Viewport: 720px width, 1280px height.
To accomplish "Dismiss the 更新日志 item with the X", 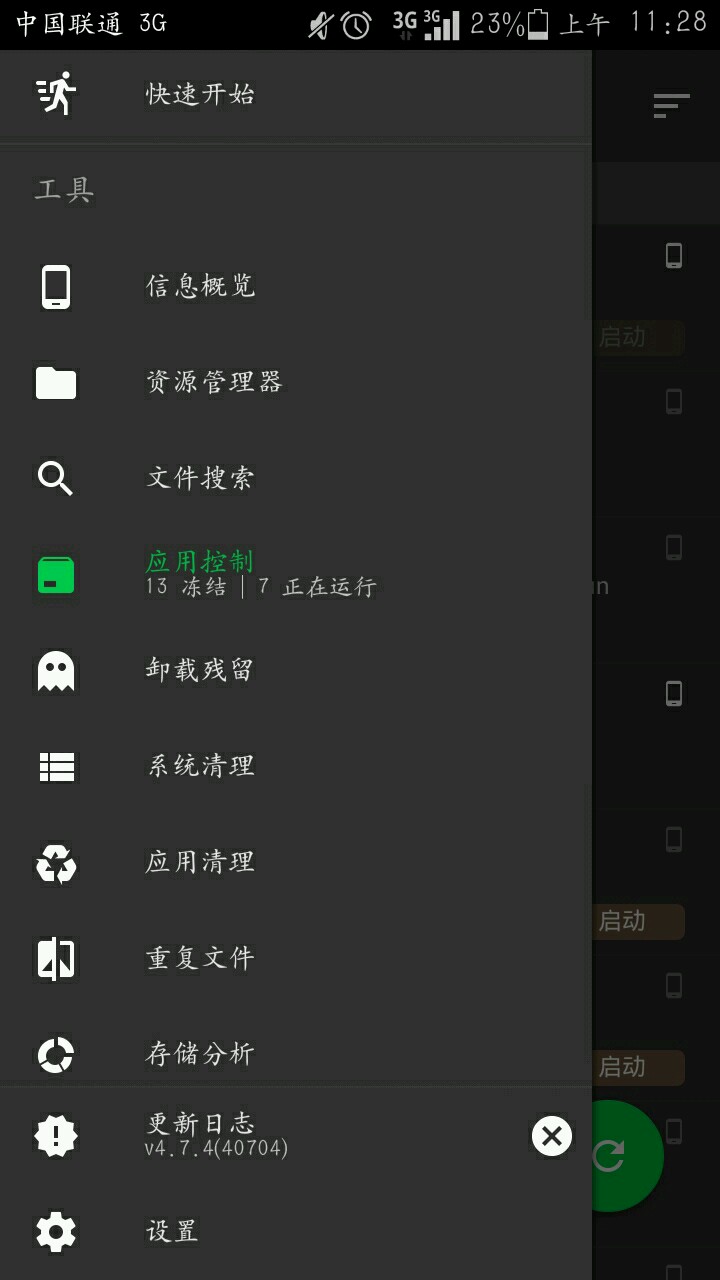I will tap(552, 1136).
